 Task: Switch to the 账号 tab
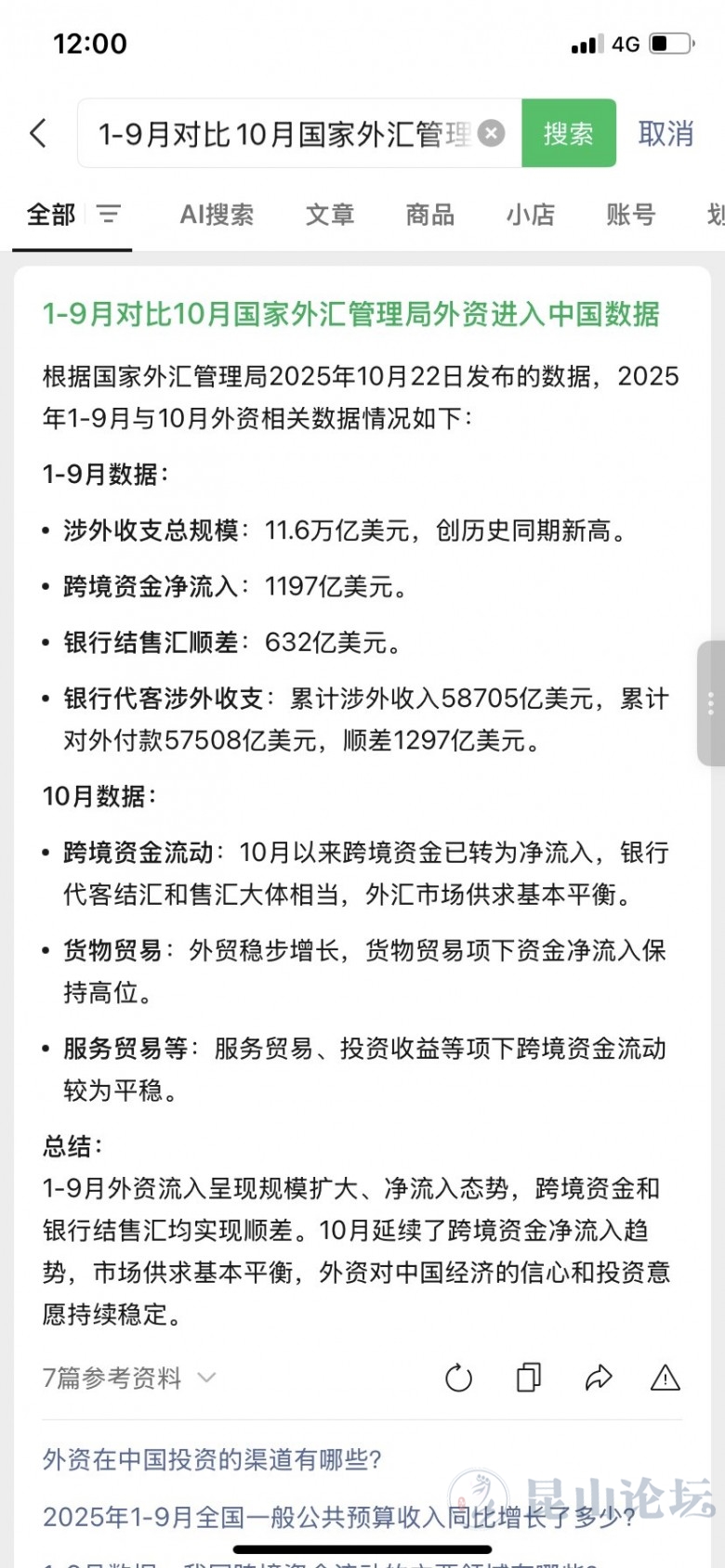coord(630,215)
